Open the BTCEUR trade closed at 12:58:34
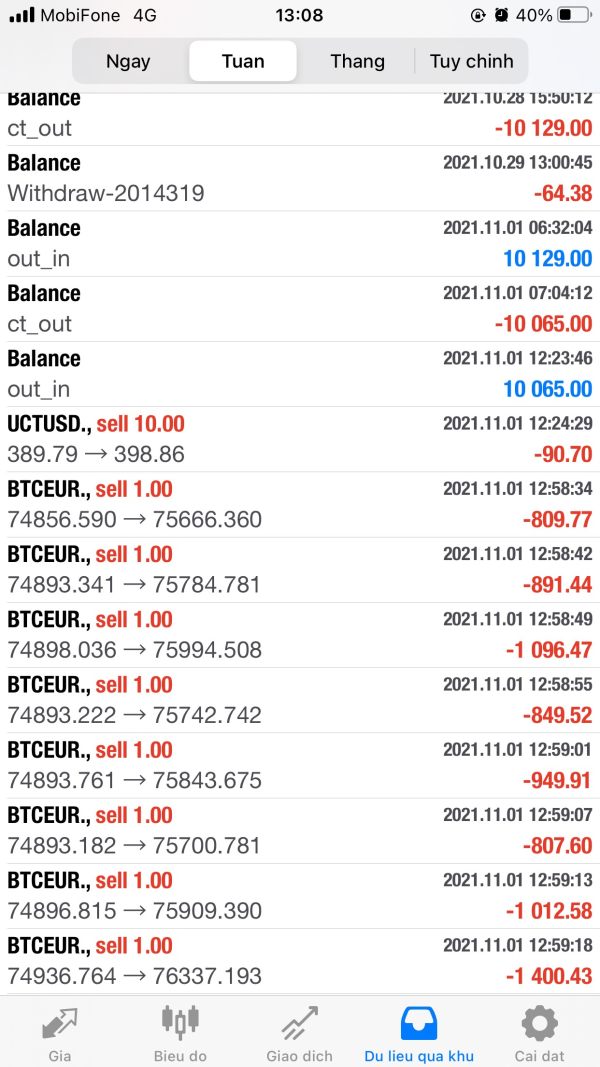This screenshot has height=1067, width=600. click(300, 504)
